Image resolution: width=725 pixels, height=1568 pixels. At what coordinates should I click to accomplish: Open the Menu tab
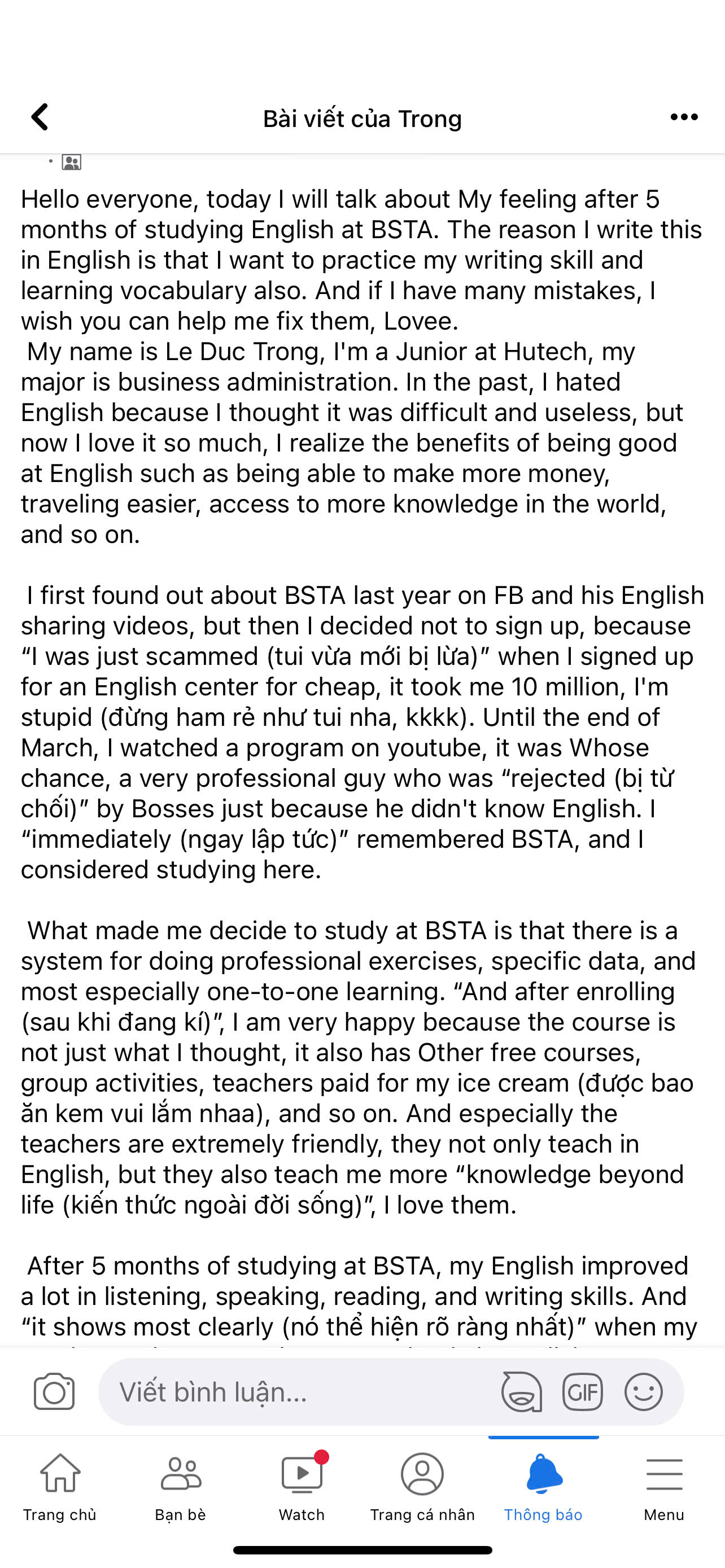pos(663,1487)
